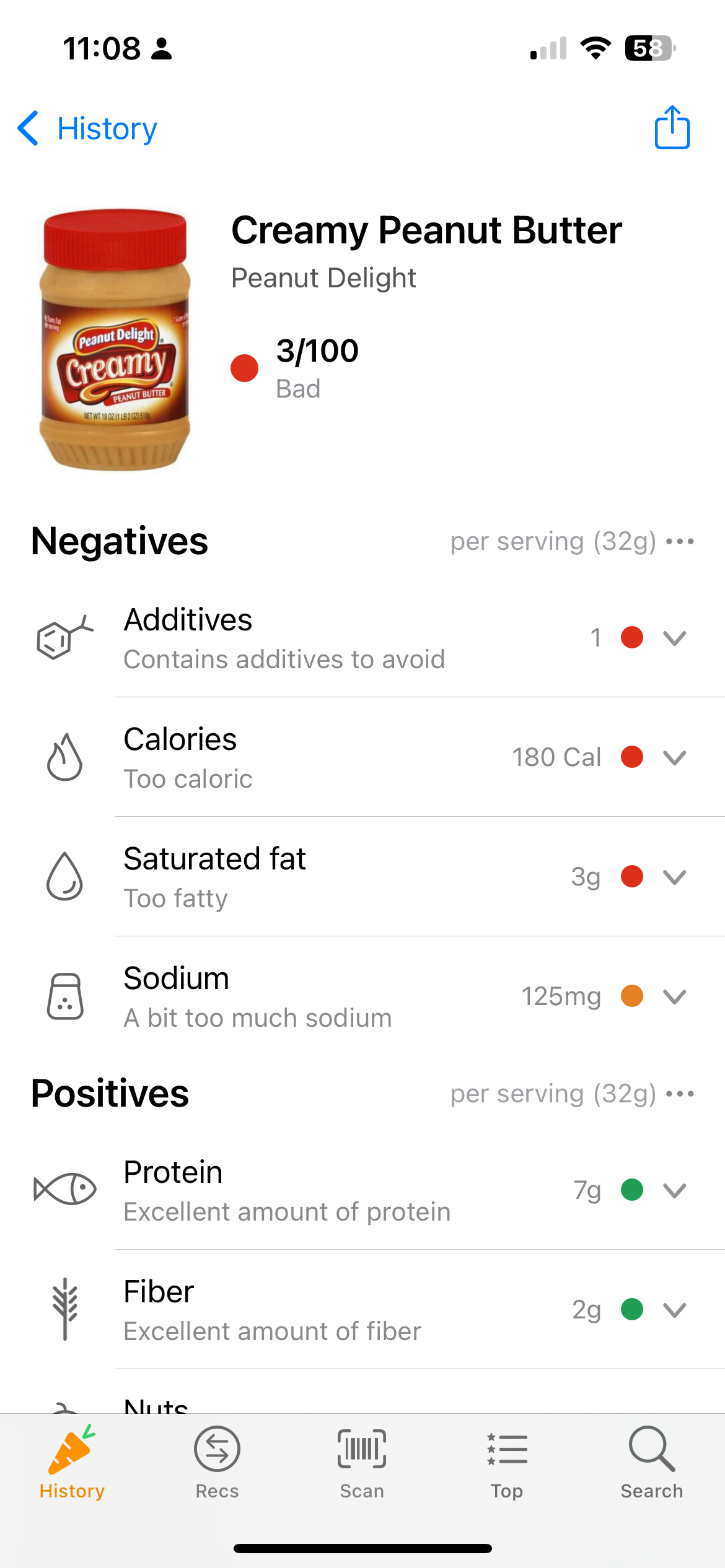Share this product
Image resolution: width=725 pixels, height=1568 pixels.
[672, 128]
